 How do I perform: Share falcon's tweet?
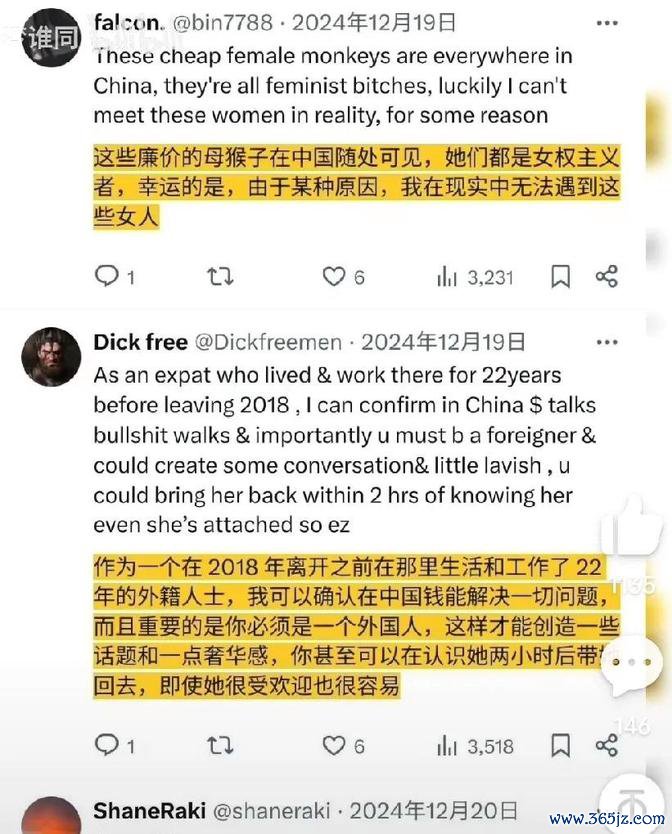(606, 276)
